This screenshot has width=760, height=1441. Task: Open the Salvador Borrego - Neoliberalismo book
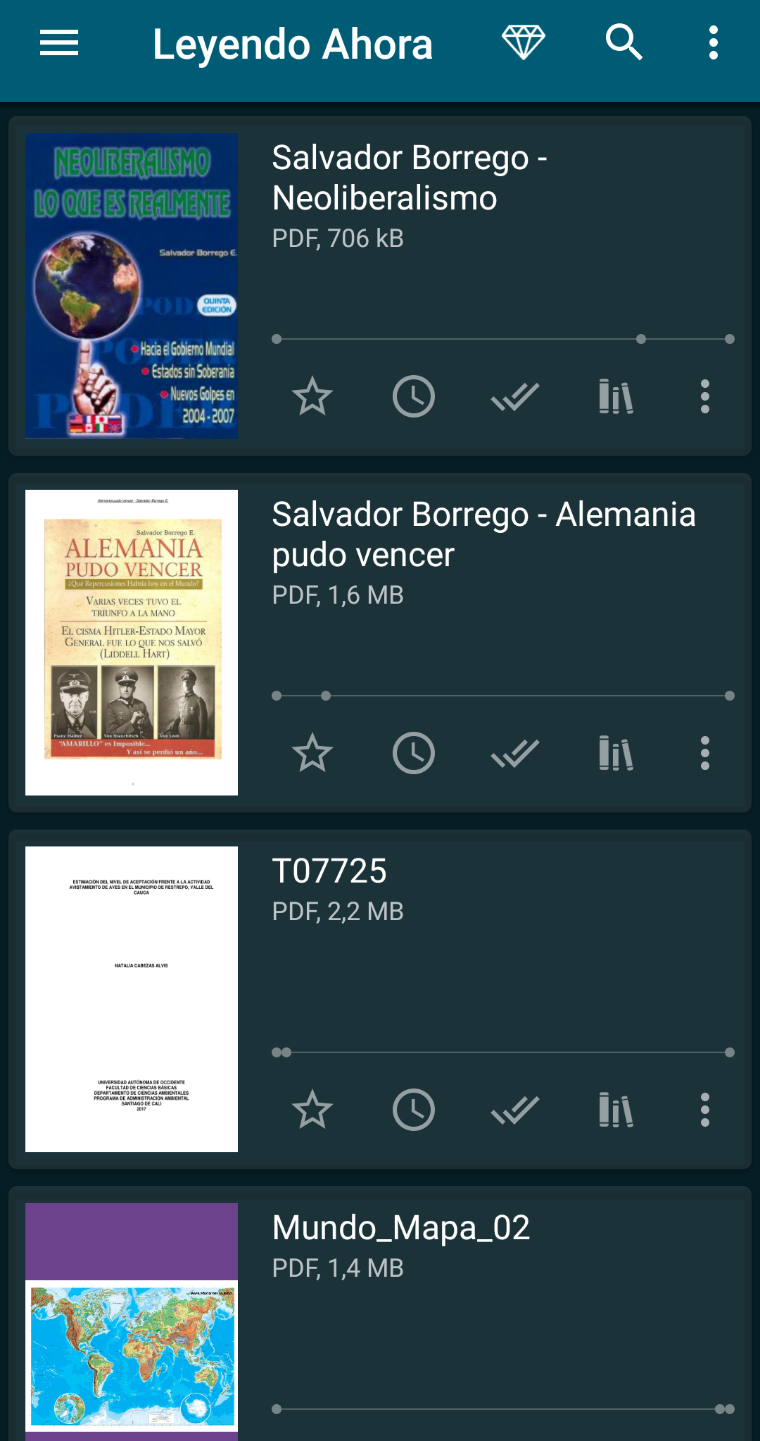[x=132, y=286]
